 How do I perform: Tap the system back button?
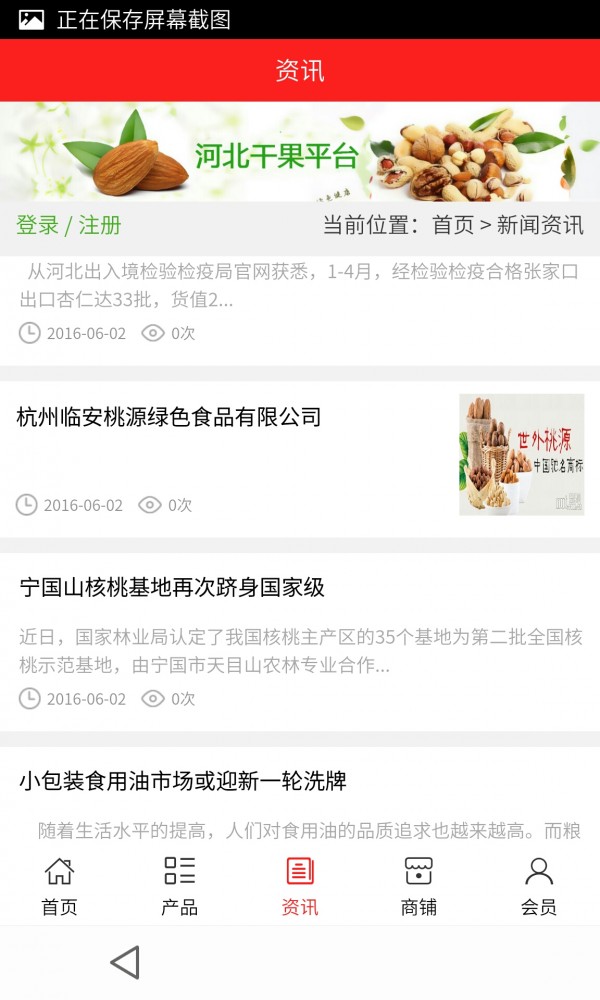pos(125,962)
